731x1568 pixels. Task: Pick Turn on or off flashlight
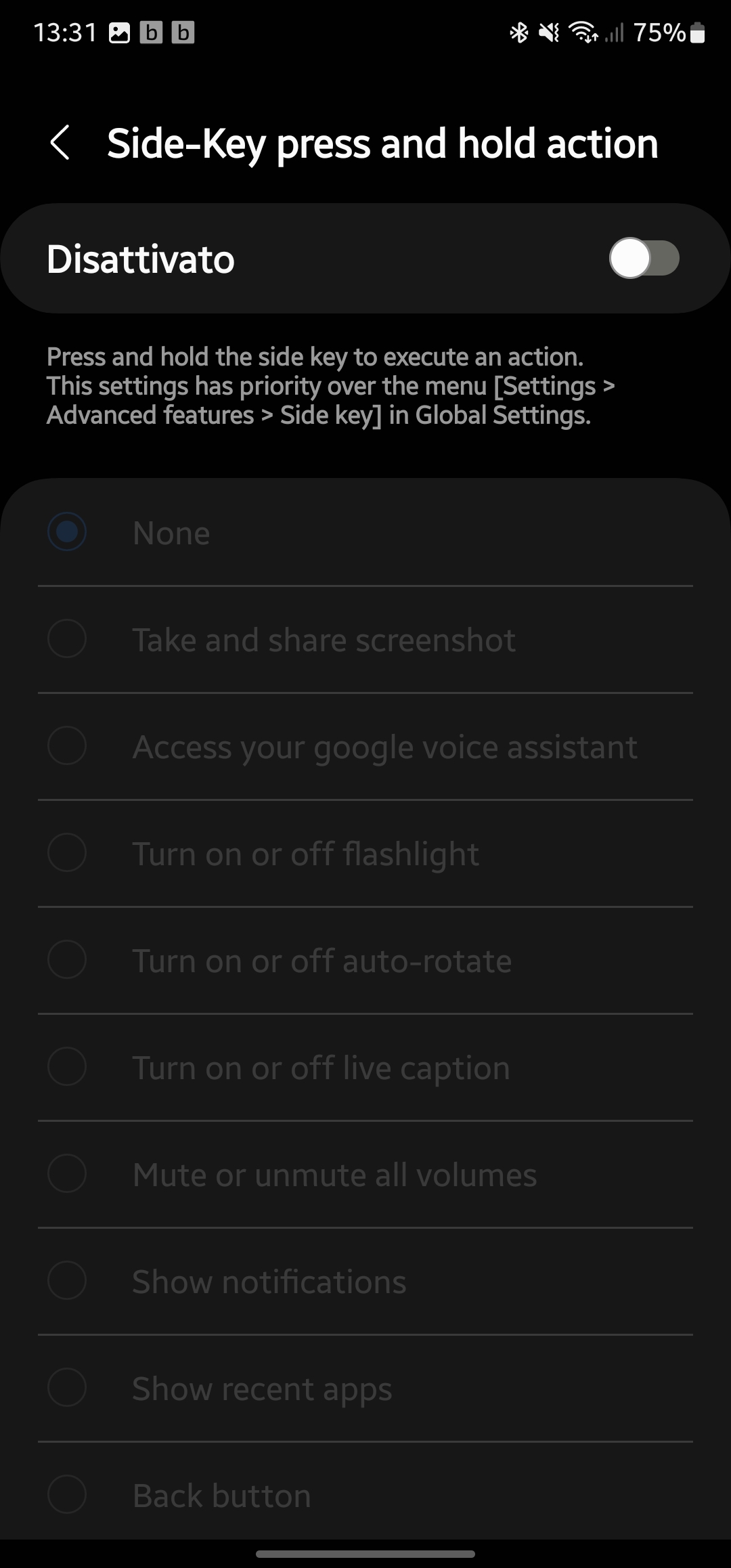67,853
